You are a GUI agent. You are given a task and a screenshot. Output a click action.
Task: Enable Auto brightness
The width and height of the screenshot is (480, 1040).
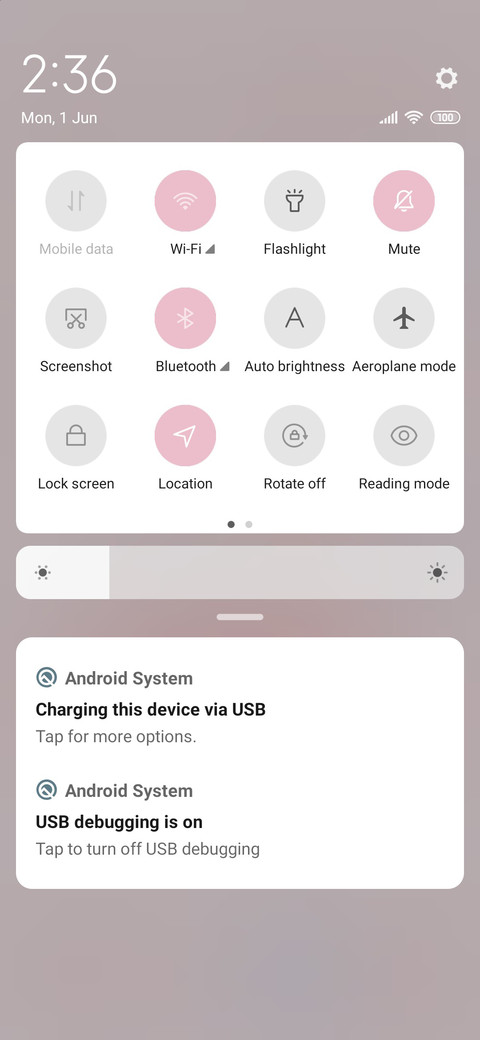(x=294, y=318)
